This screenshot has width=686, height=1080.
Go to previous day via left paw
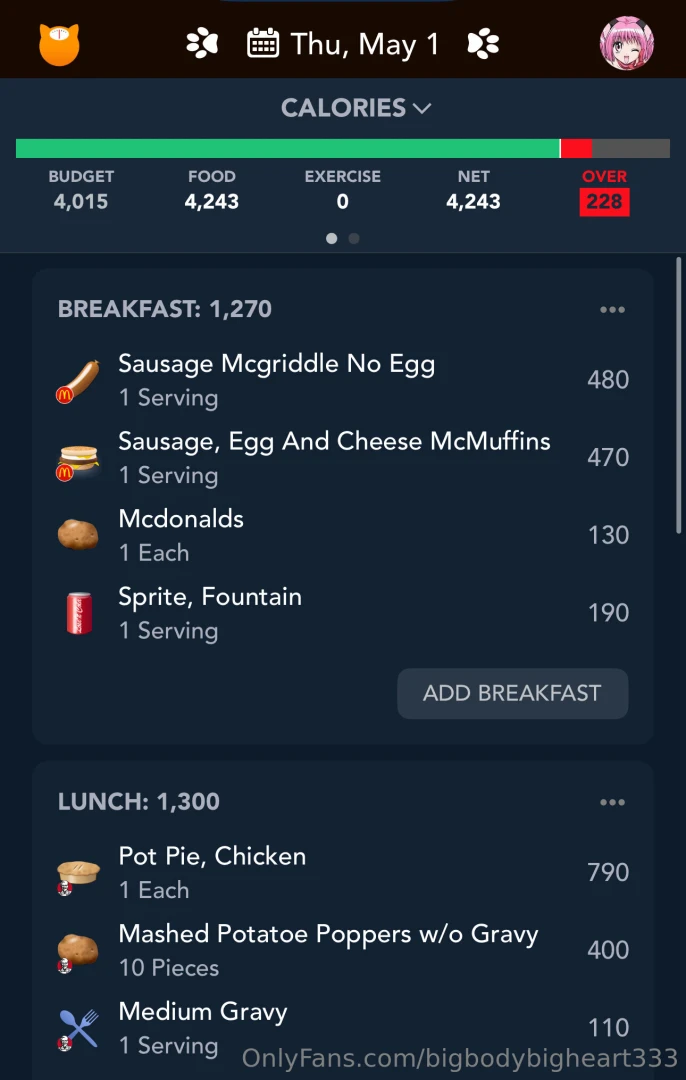point(202,44)
